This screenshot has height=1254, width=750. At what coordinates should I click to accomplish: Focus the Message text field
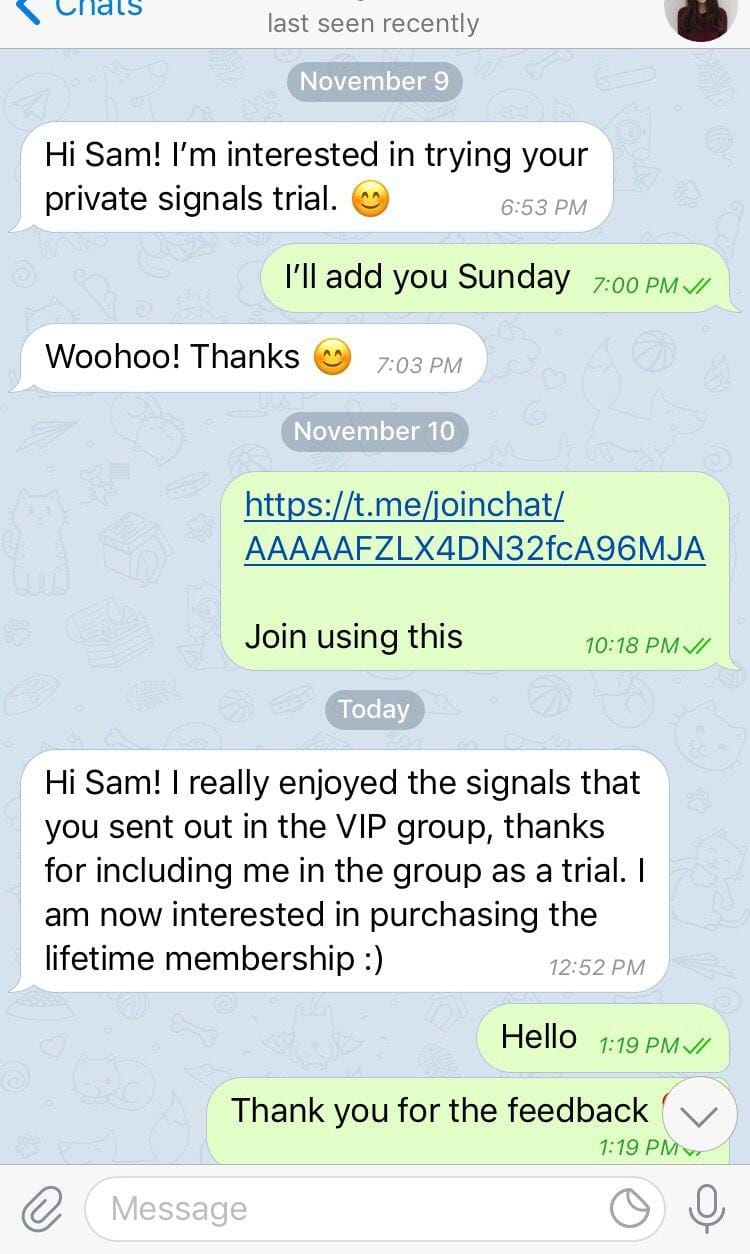coord(350,1209)
